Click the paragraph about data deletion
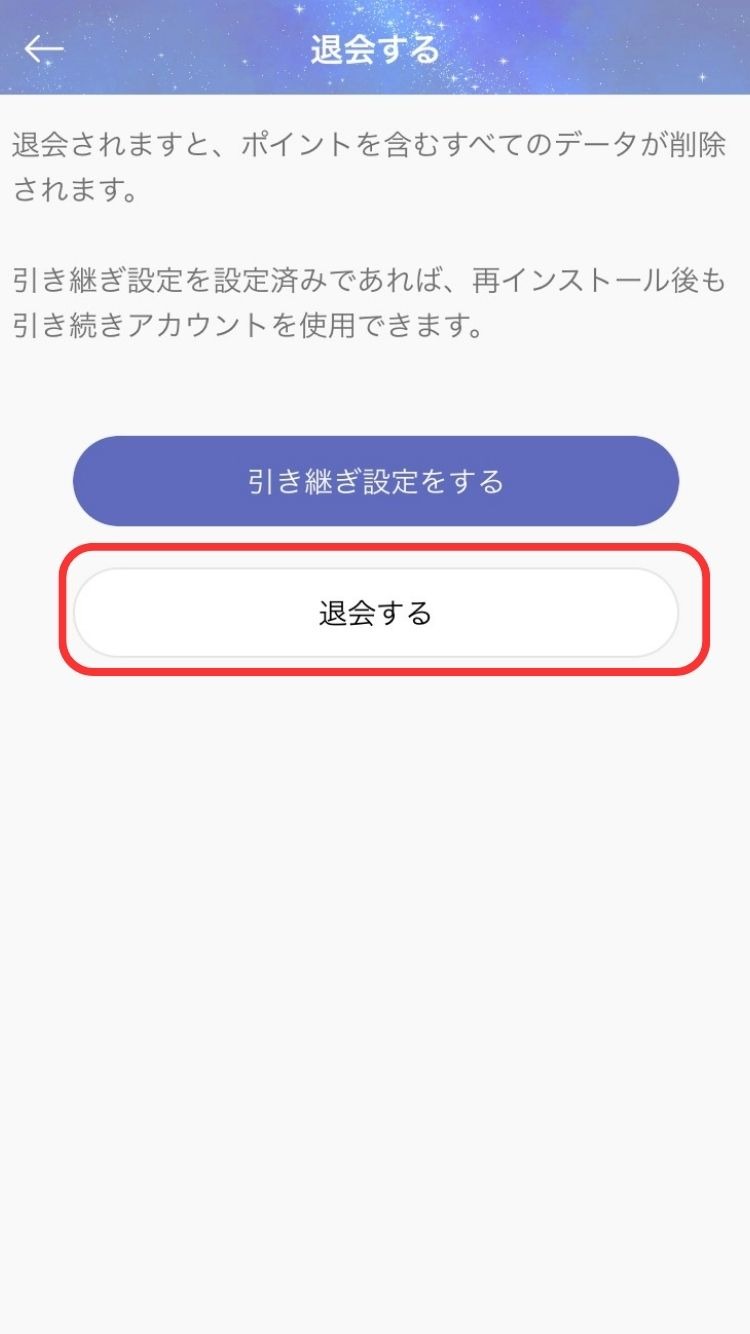Image resolution: width=750 pixels, height=1334 pixels. 375,162
